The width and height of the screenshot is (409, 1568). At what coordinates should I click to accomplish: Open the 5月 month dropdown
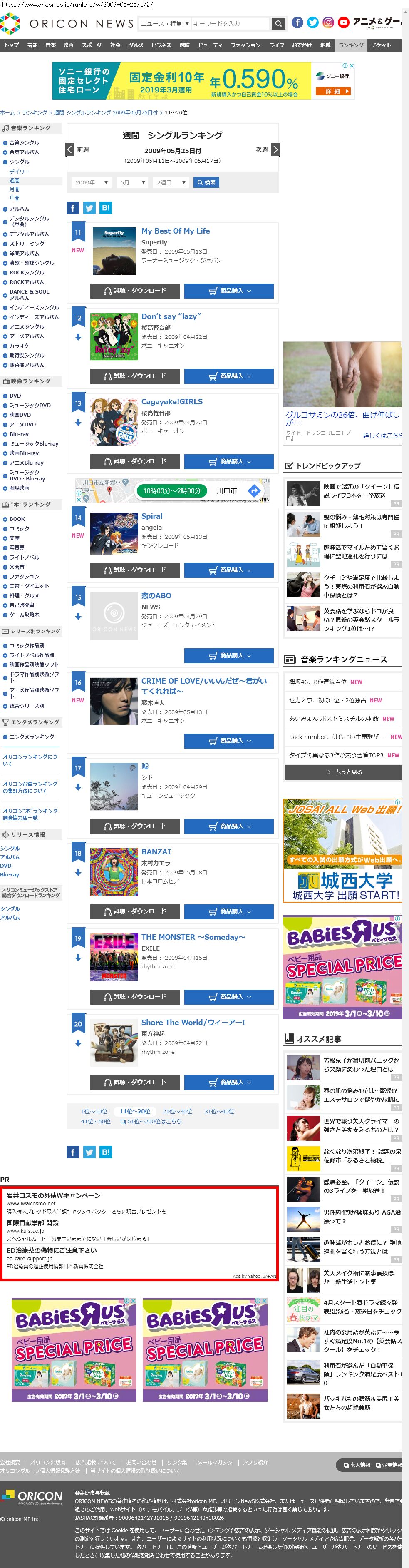pos(132,183)
